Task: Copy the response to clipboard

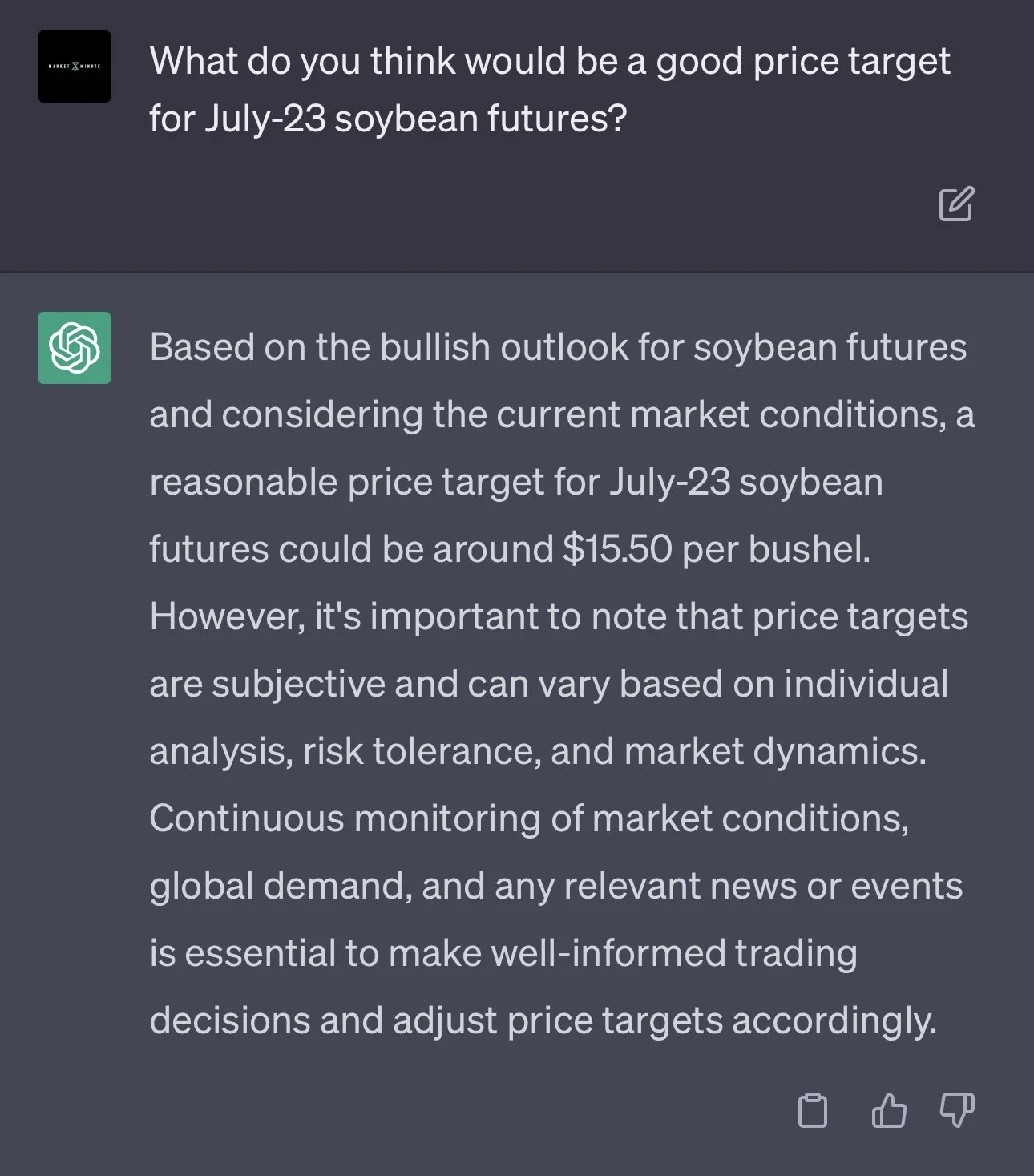Action: tap(813, 1110)
